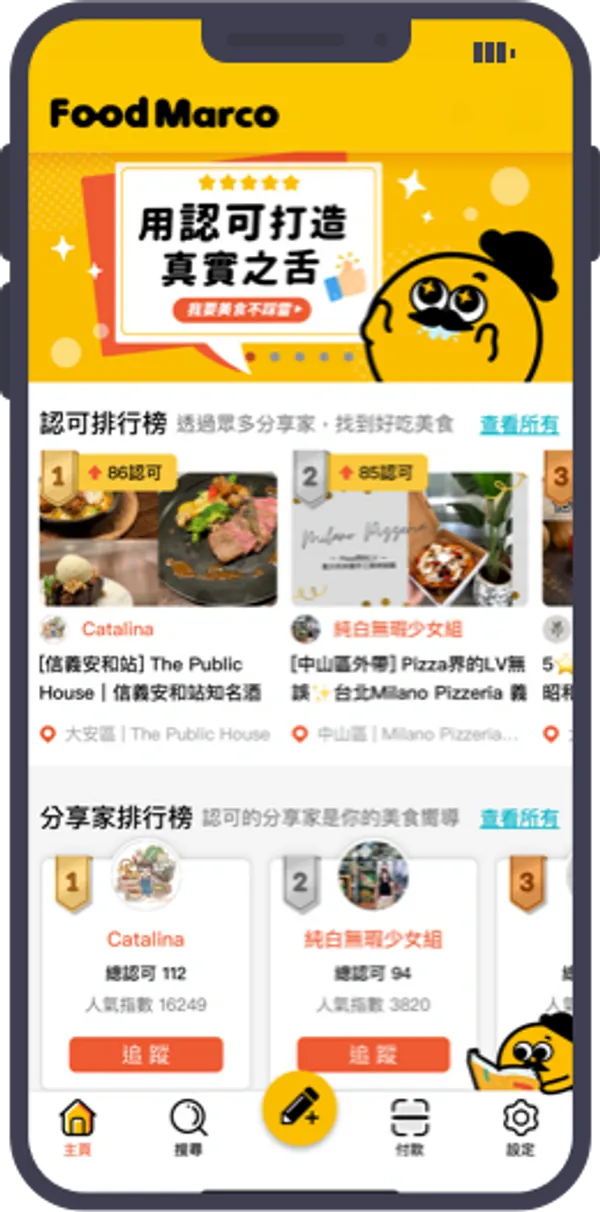600x1212 pixels.
Task: Follow 純白無瑕少女組 with the 追蹤 button
Action: coord(373,1054)
